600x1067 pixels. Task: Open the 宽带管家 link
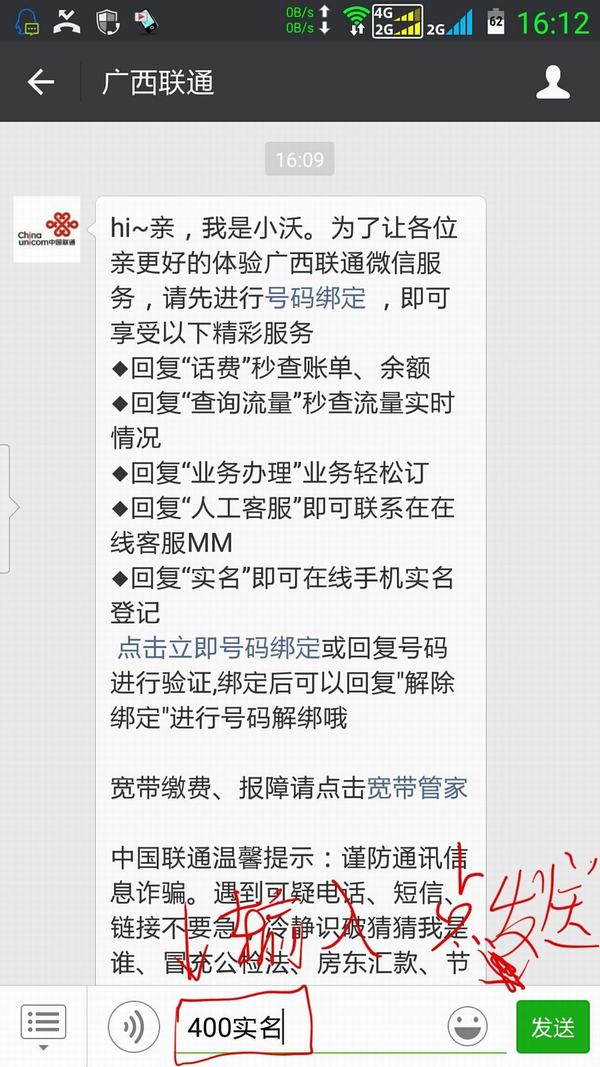[x=417, y=787]
